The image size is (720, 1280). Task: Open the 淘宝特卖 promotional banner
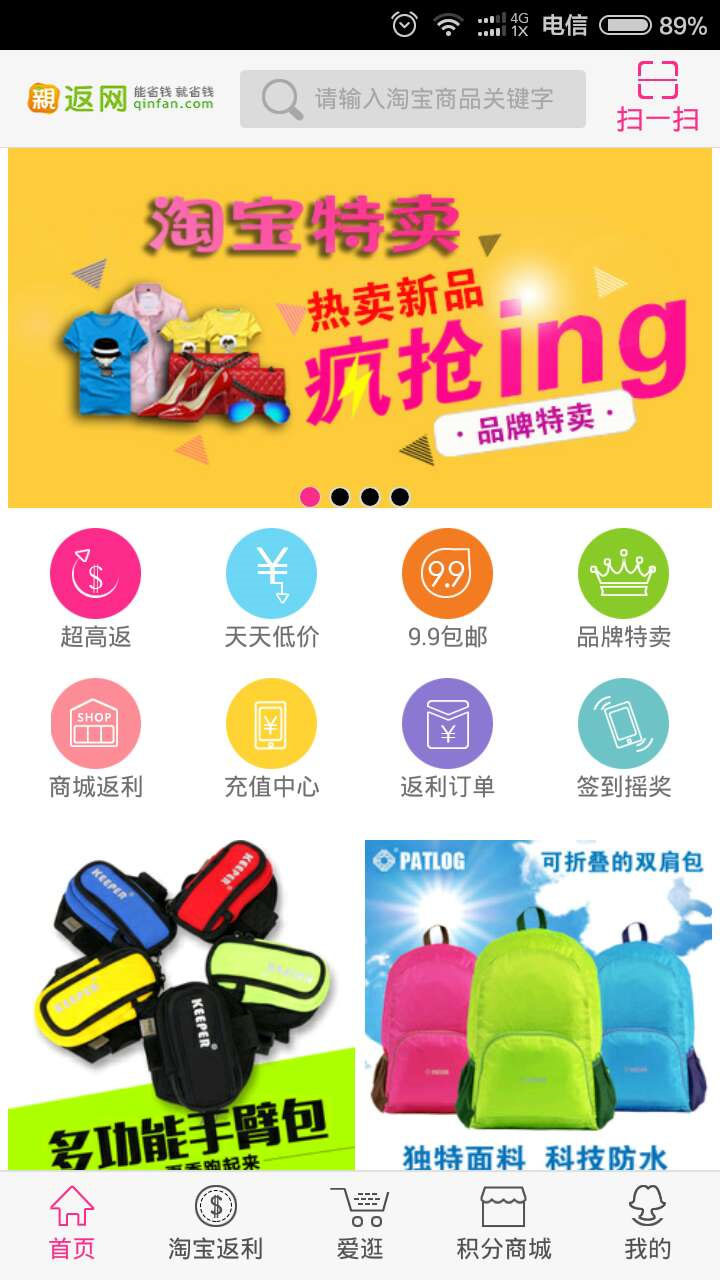(x=360, y=328)
